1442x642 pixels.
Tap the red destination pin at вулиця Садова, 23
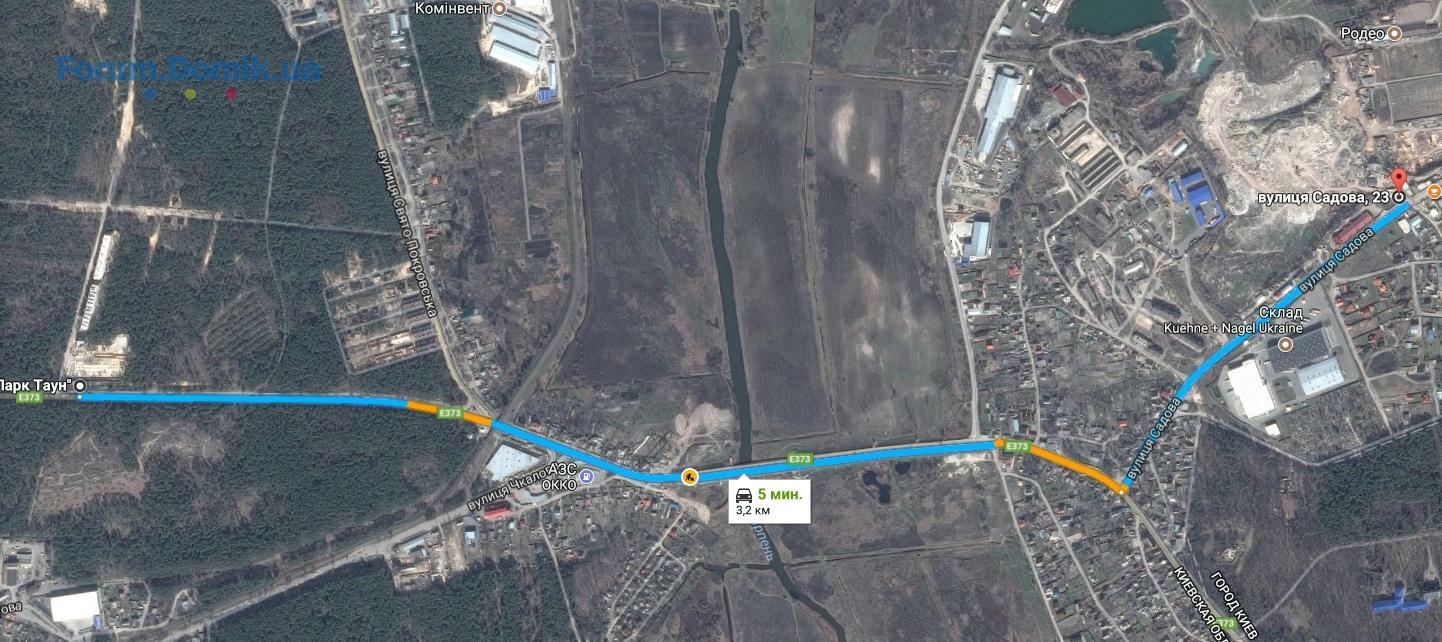[x=1398, y=181]
